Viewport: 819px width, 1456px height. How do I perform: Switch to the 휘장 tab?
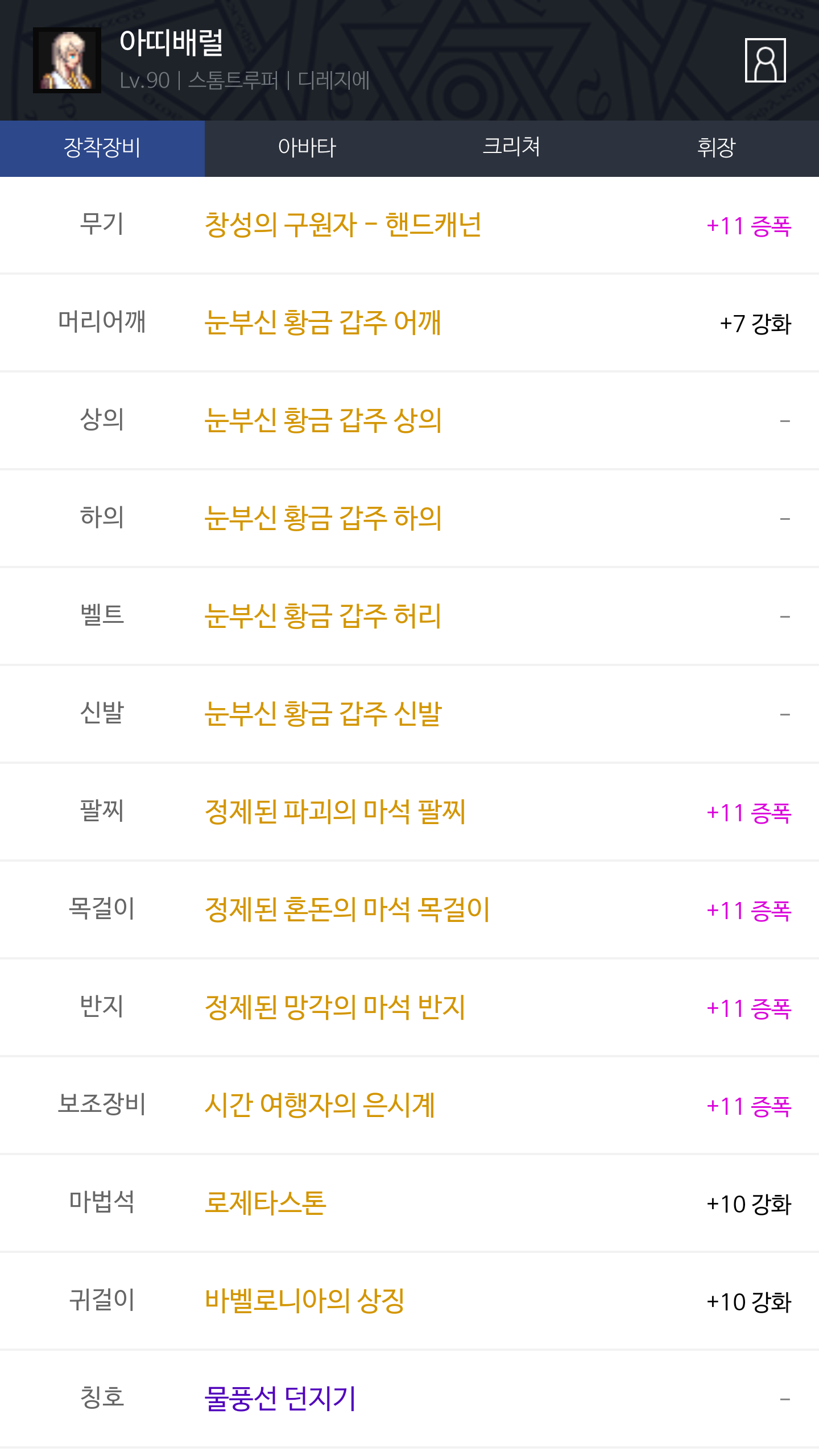pyautogui.click(x=717, y=148)
